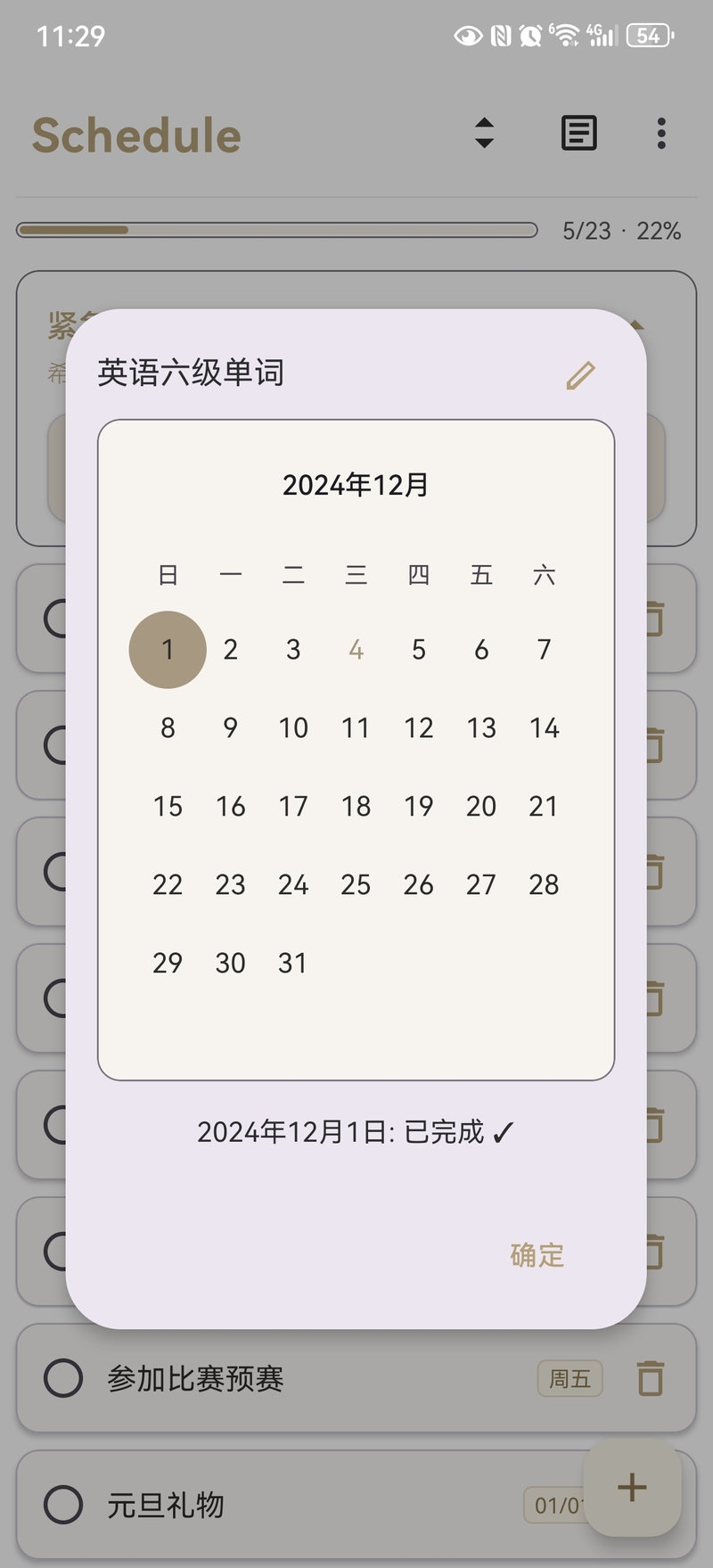Choose December 28 in the calendar
Image resolution: width=713 pixels, height=1568 pixels.
[544, 885]
